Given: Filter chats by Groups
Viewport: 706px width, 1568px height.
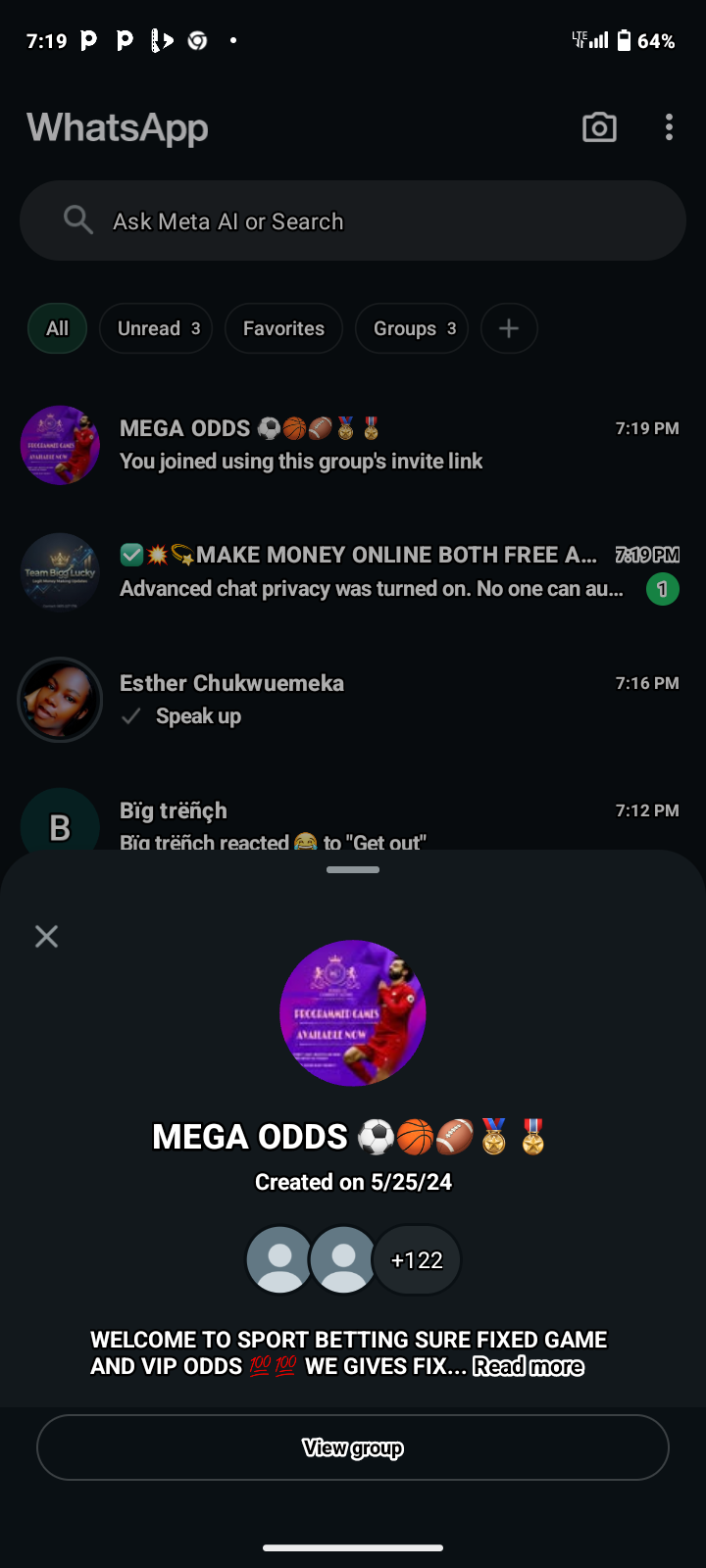Looking at the screenshot, I should tap(413, 328).
